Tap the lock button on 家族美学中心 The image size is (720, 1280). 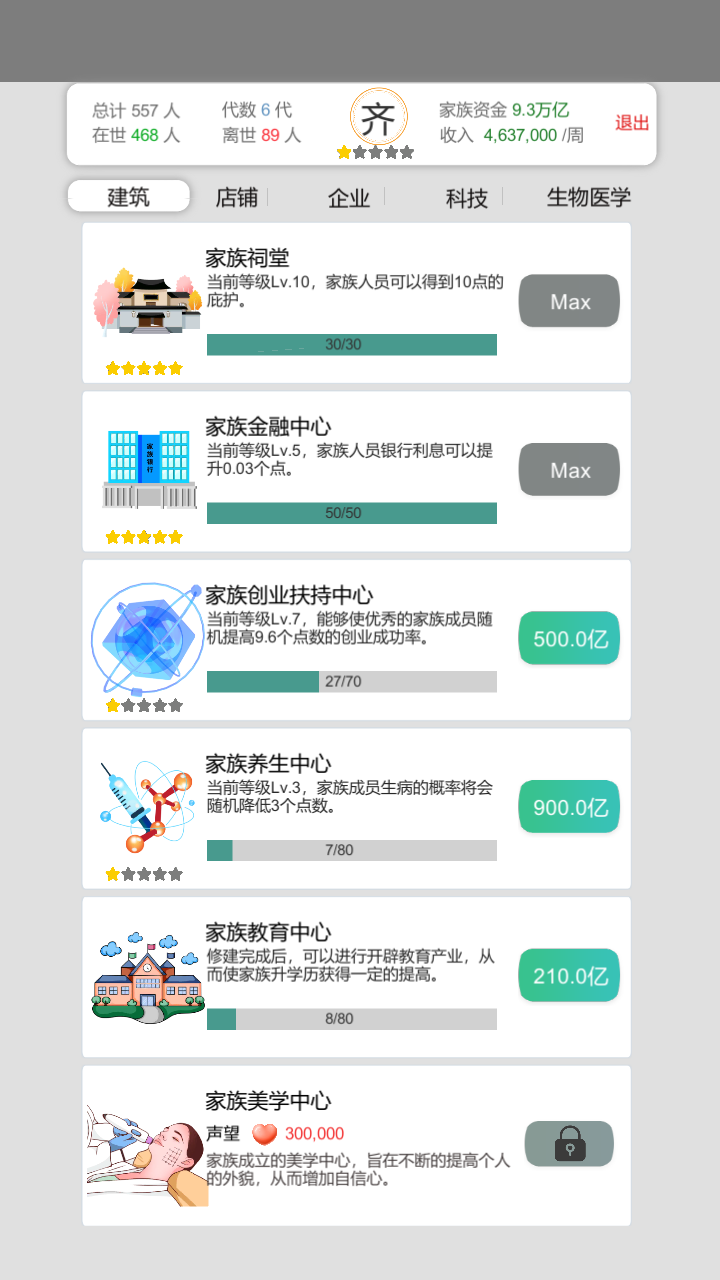pos(569,1144)
